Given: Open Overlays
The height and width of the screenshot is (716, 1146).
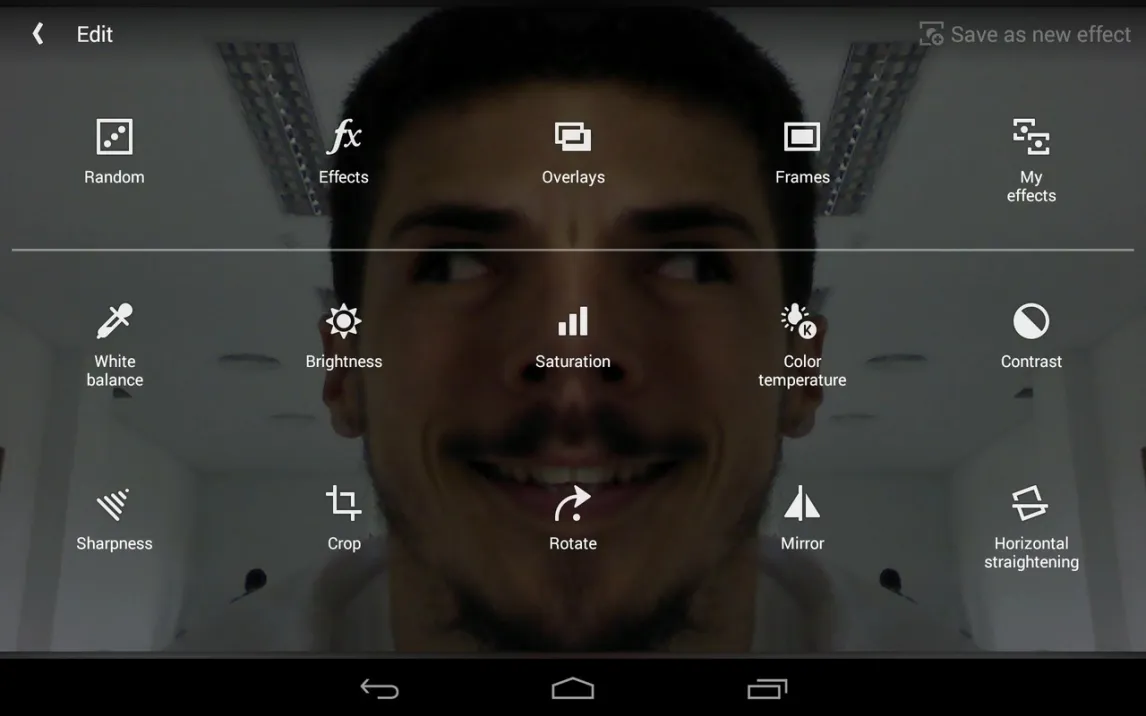Looking at the screenshot, I should [x=573, y=151].
